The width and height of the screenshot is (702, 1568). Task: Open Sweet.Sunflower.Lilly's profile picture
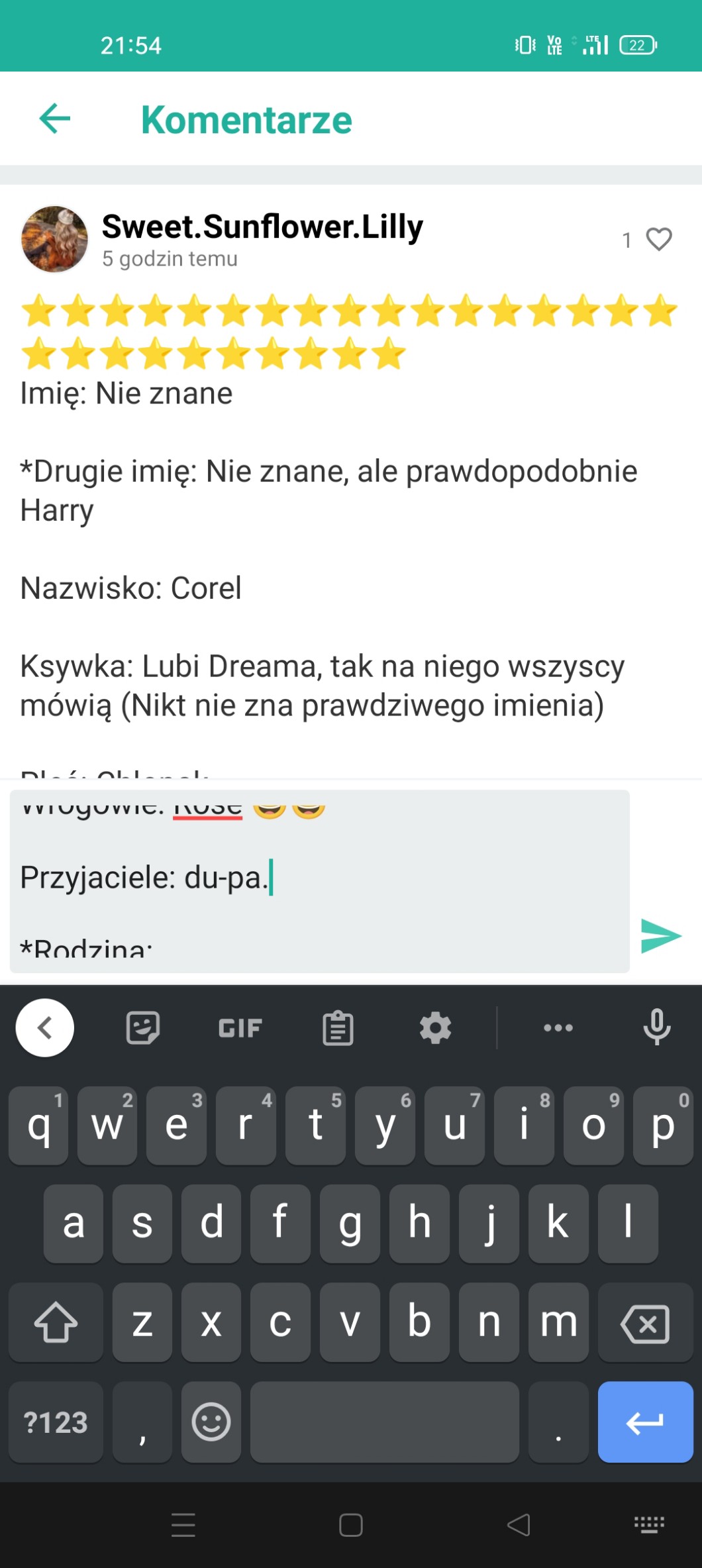(x=54, y=239)
